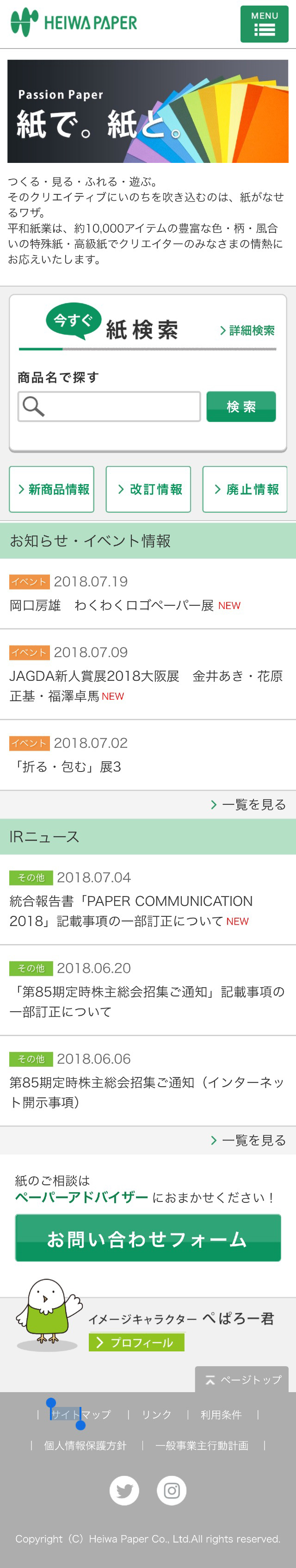Open ぺぱろー君 プロフィール button

(x=136, y=1342)
